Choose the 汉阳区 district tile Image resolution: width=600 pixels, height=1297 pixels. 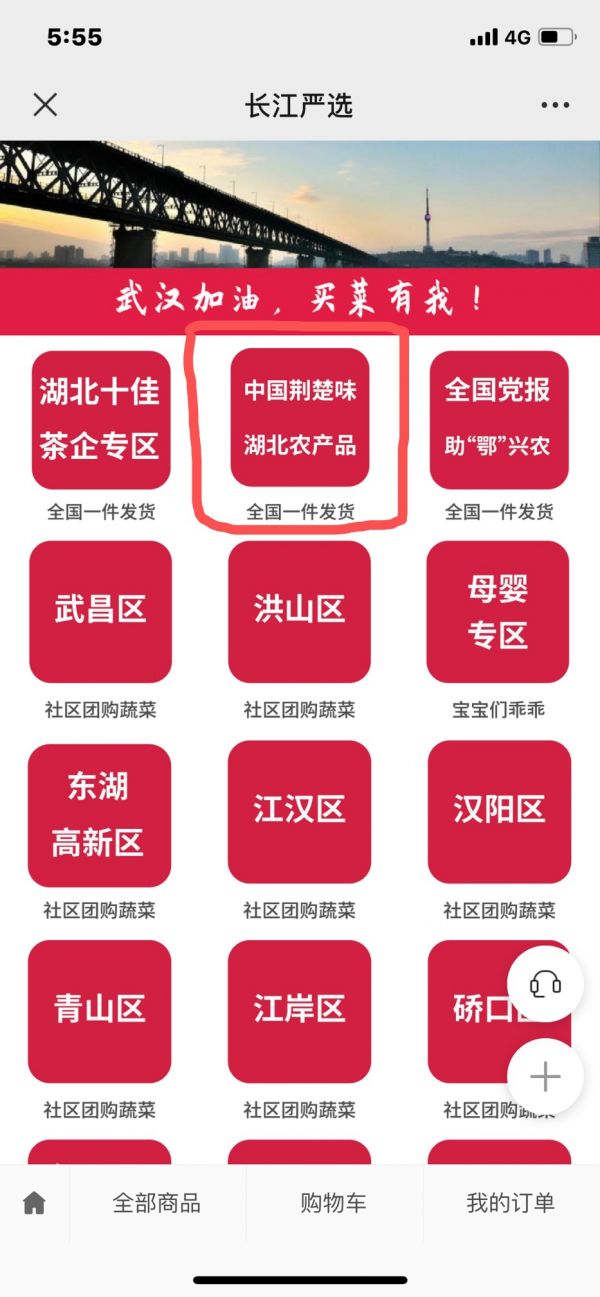[x=498, y=811]
